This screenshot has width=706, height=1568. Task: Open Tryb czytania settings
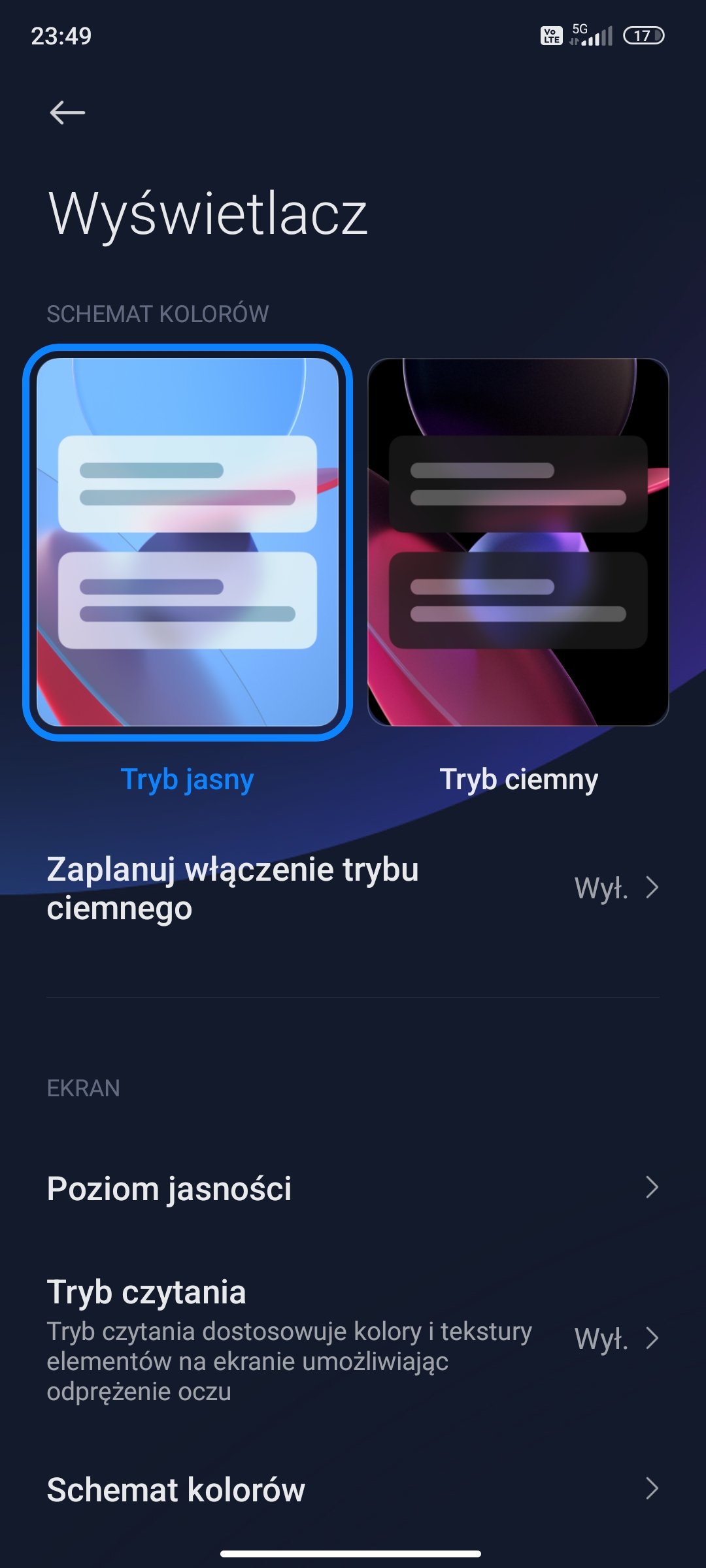[x=353, y=1339]
